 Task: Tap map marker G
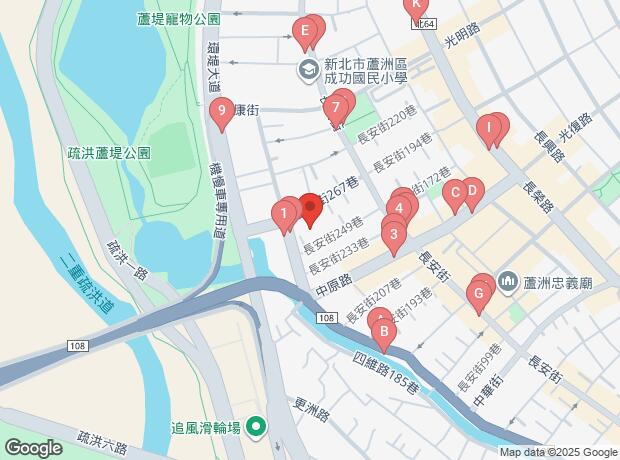point(478,294)
